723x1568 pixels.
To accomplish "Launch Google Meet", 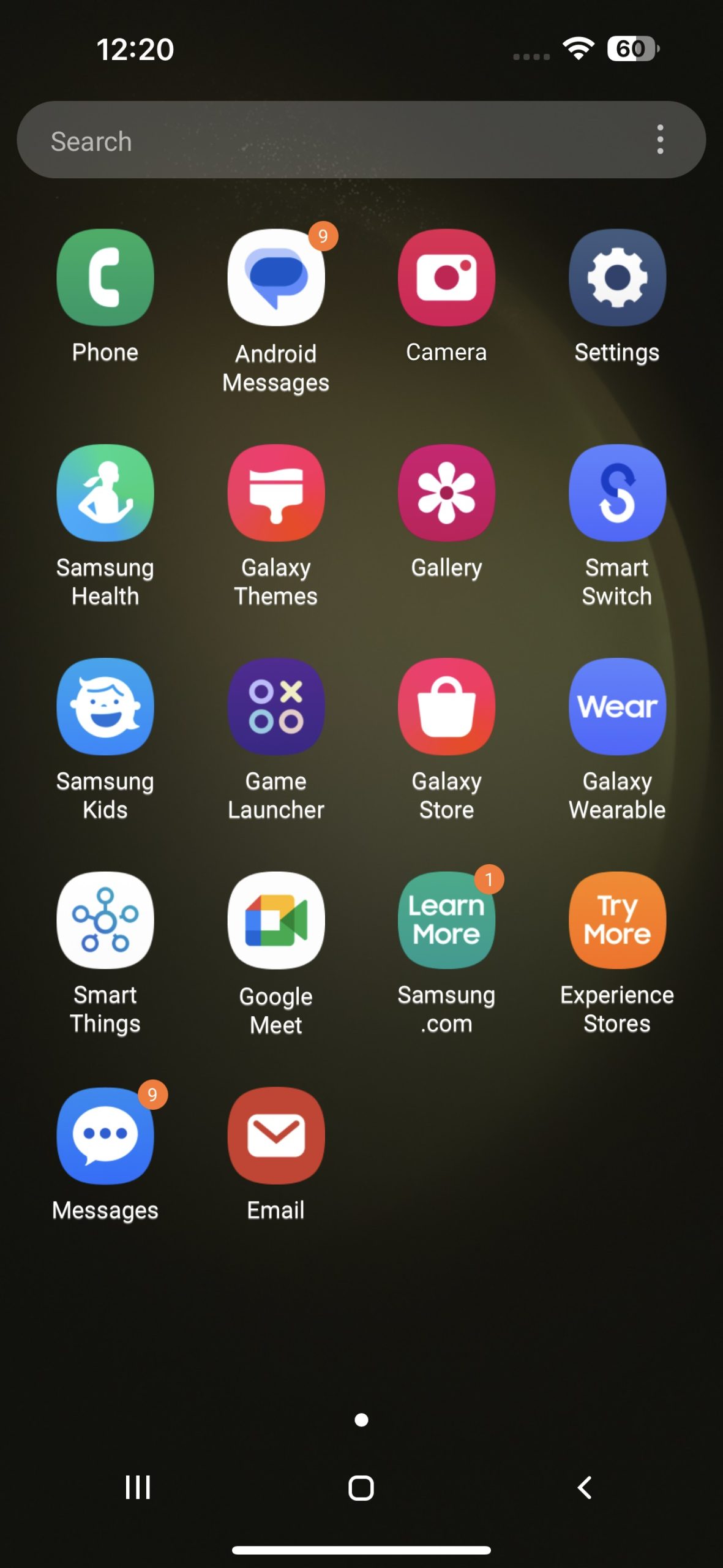I will pos(276,920).
